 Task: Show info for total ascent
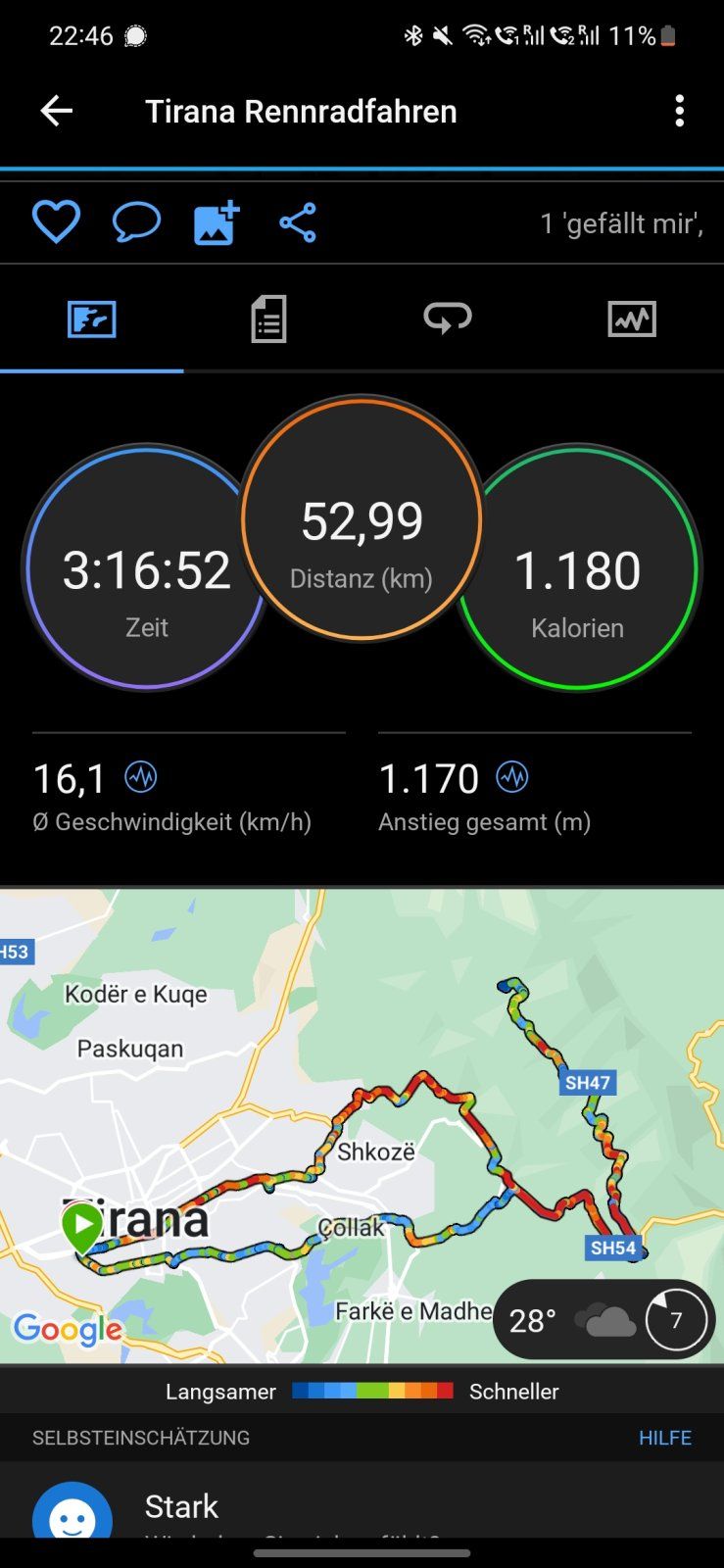point(512,778)
